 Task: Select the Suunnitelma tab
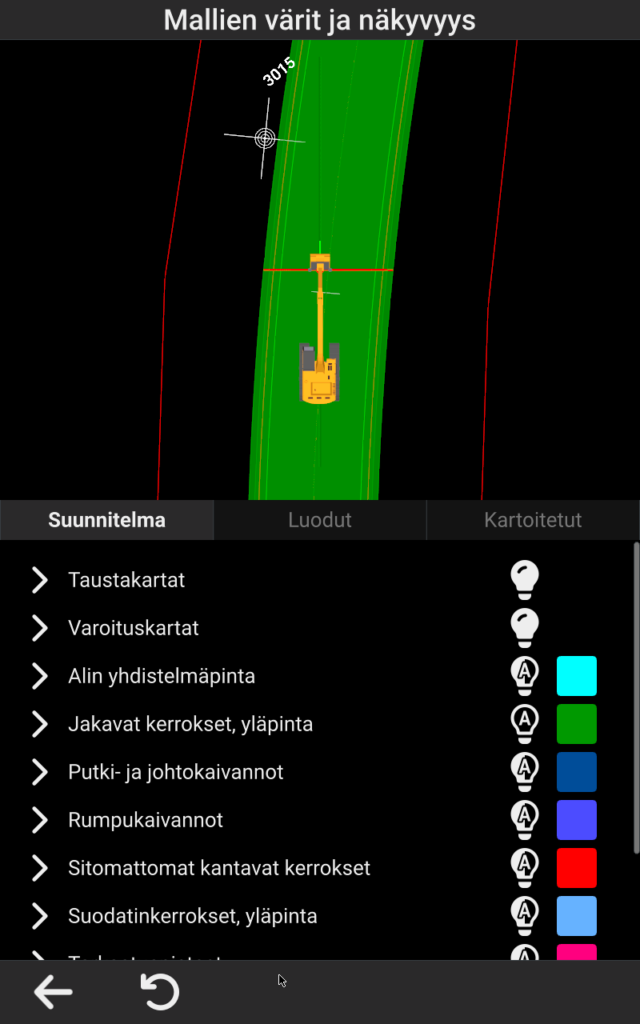(107, 520)
